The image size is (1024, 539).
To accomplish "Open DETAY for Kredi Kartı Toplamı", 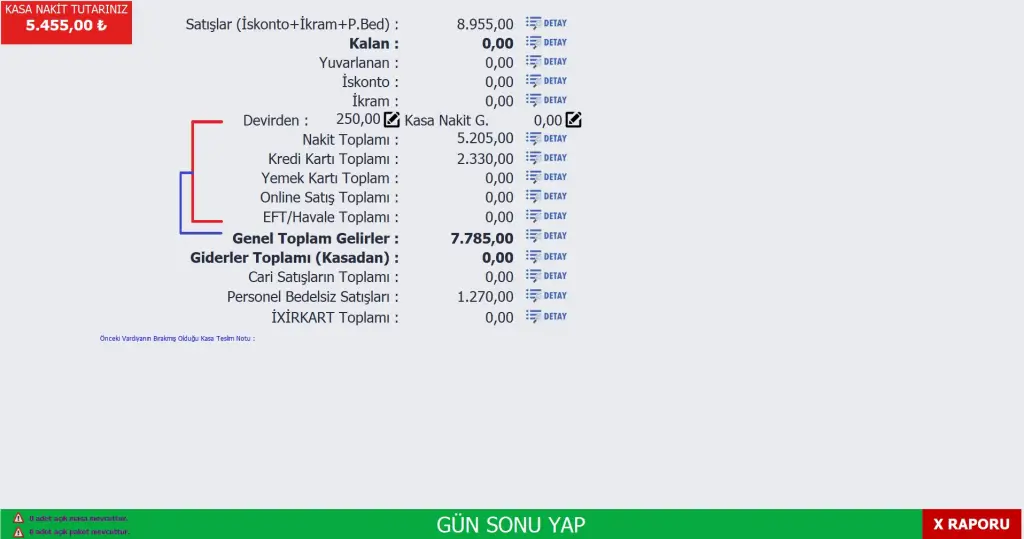I will [546, 158].
